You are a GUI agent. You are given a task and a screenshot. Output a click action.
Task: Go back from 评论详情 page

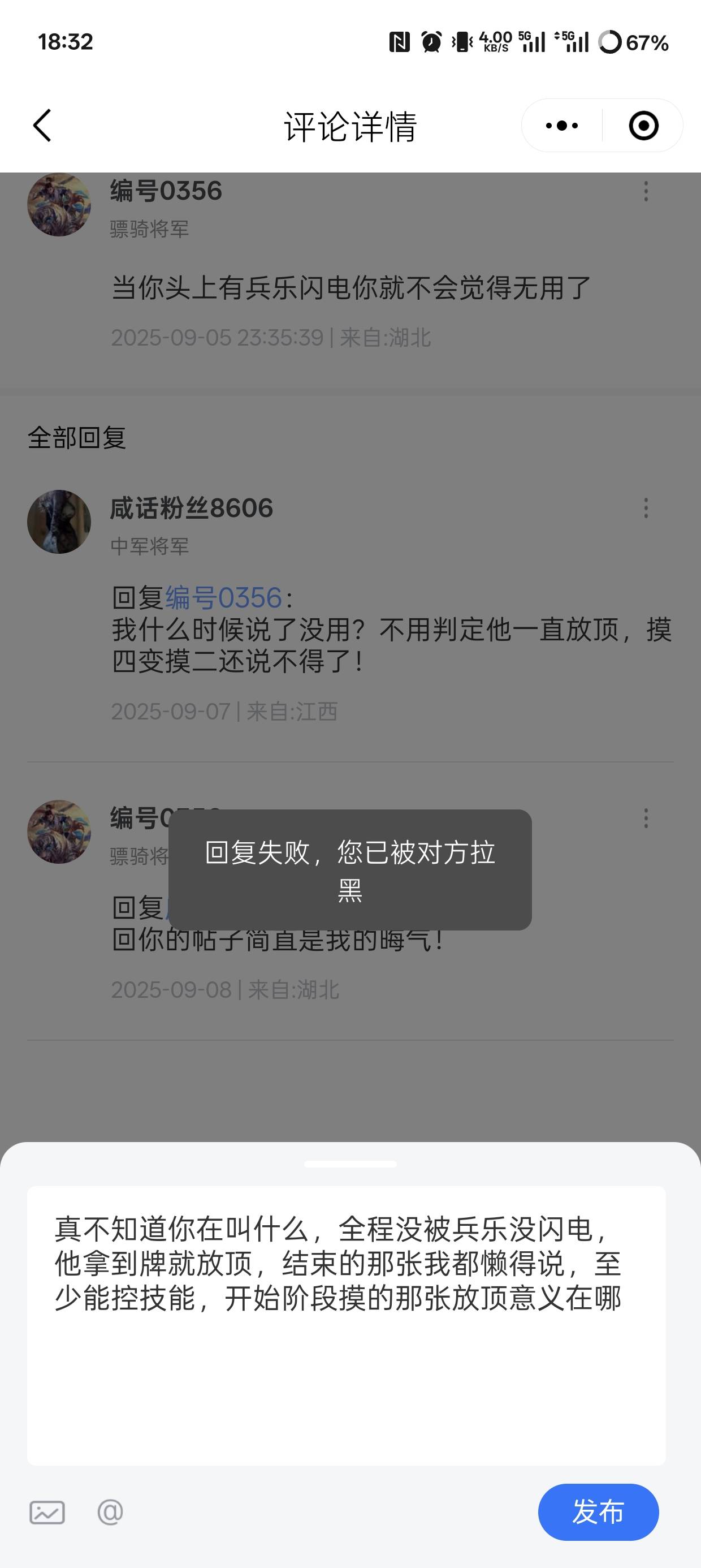pos(42,126)
